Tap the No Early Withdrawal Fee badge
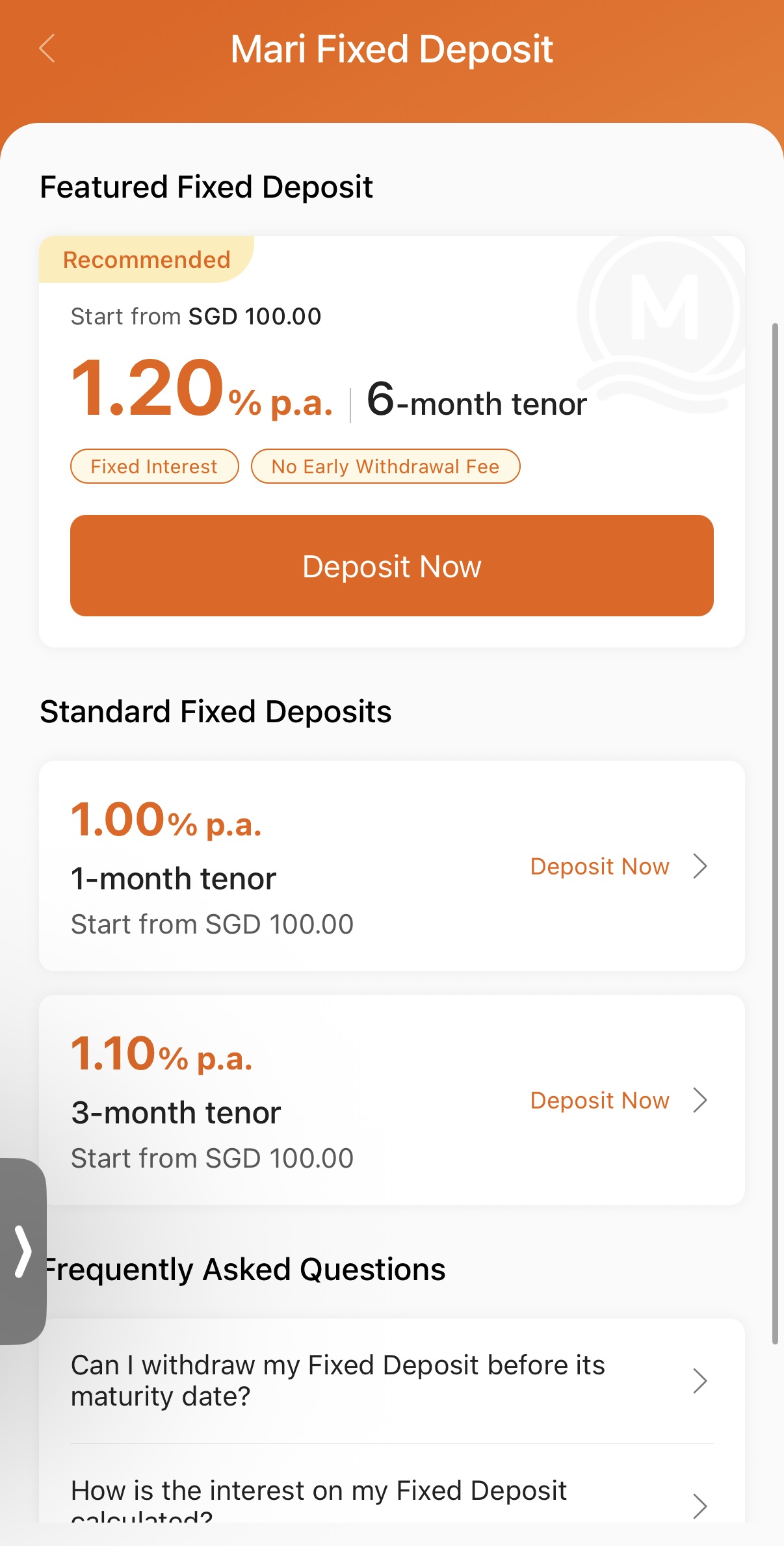 pos(385,466)
